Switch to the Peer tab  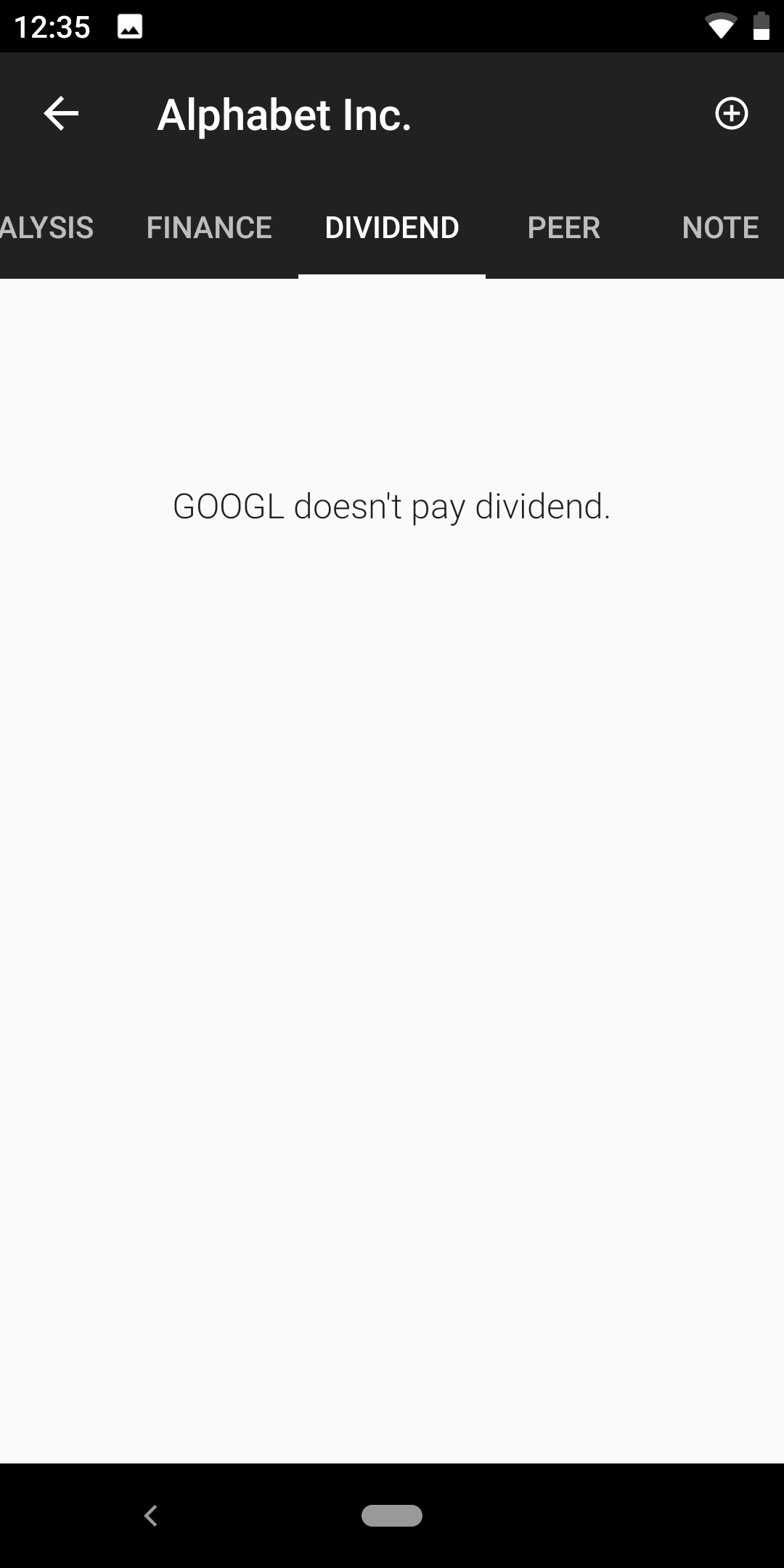tap(564, 228)
